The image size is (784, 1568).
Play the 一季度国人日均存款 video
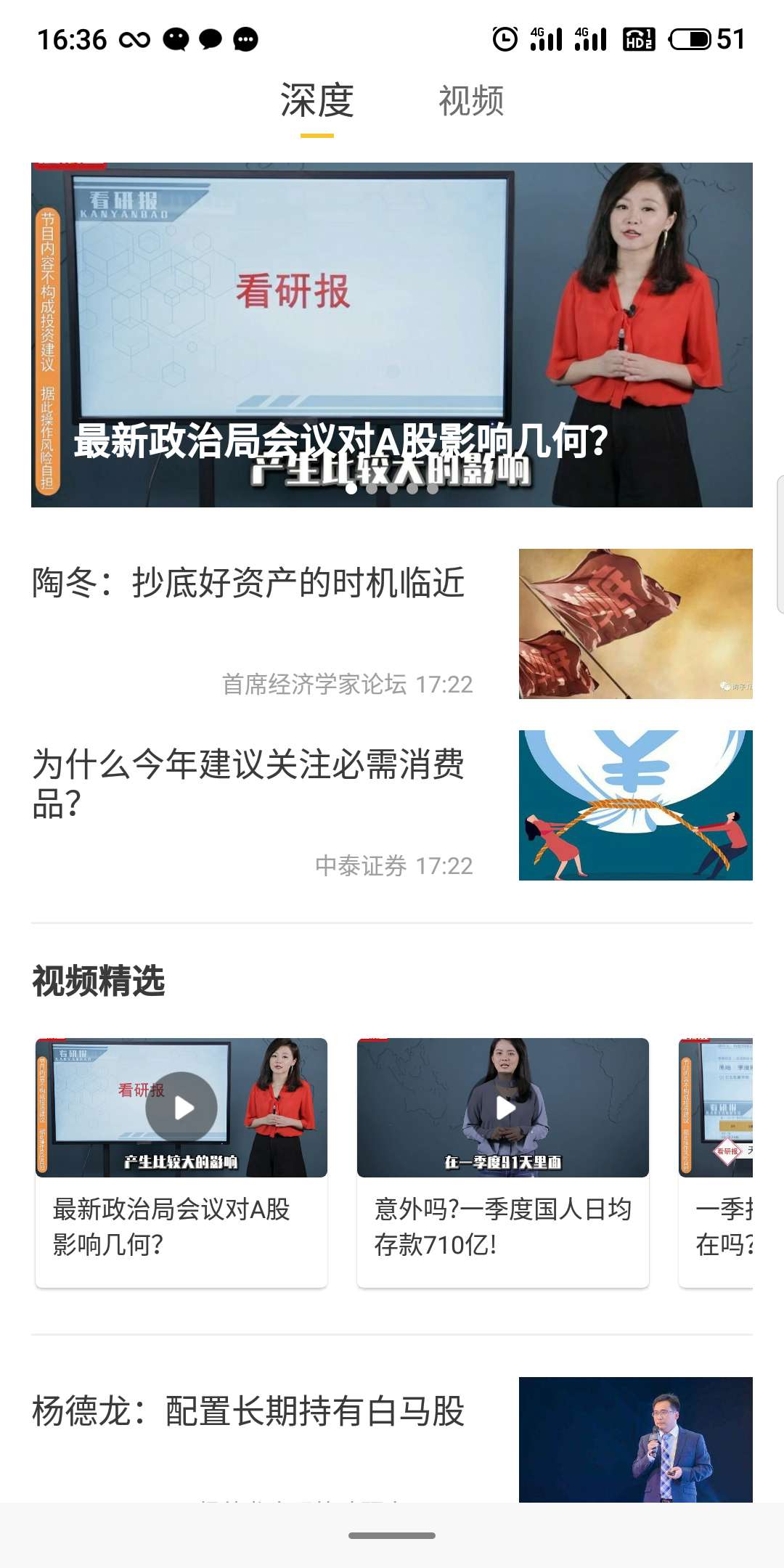505,1108
